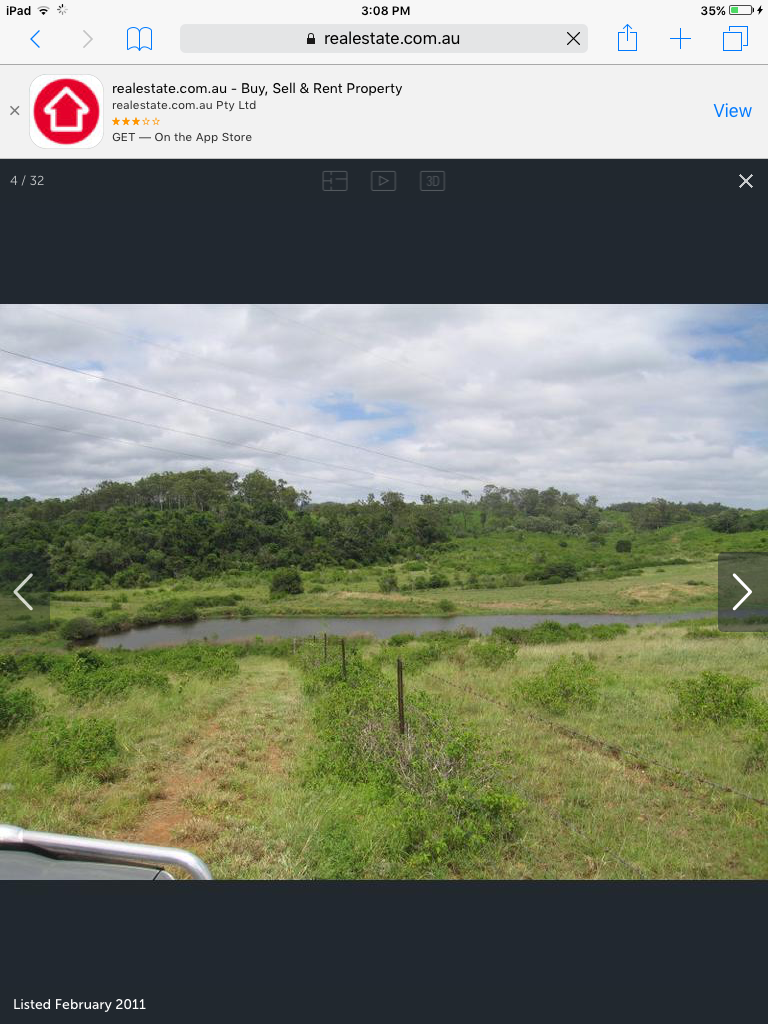The height and width of the screenshot is (1024, 768).
Task: Open the floor plan view icon
Action: pos(335,181)
